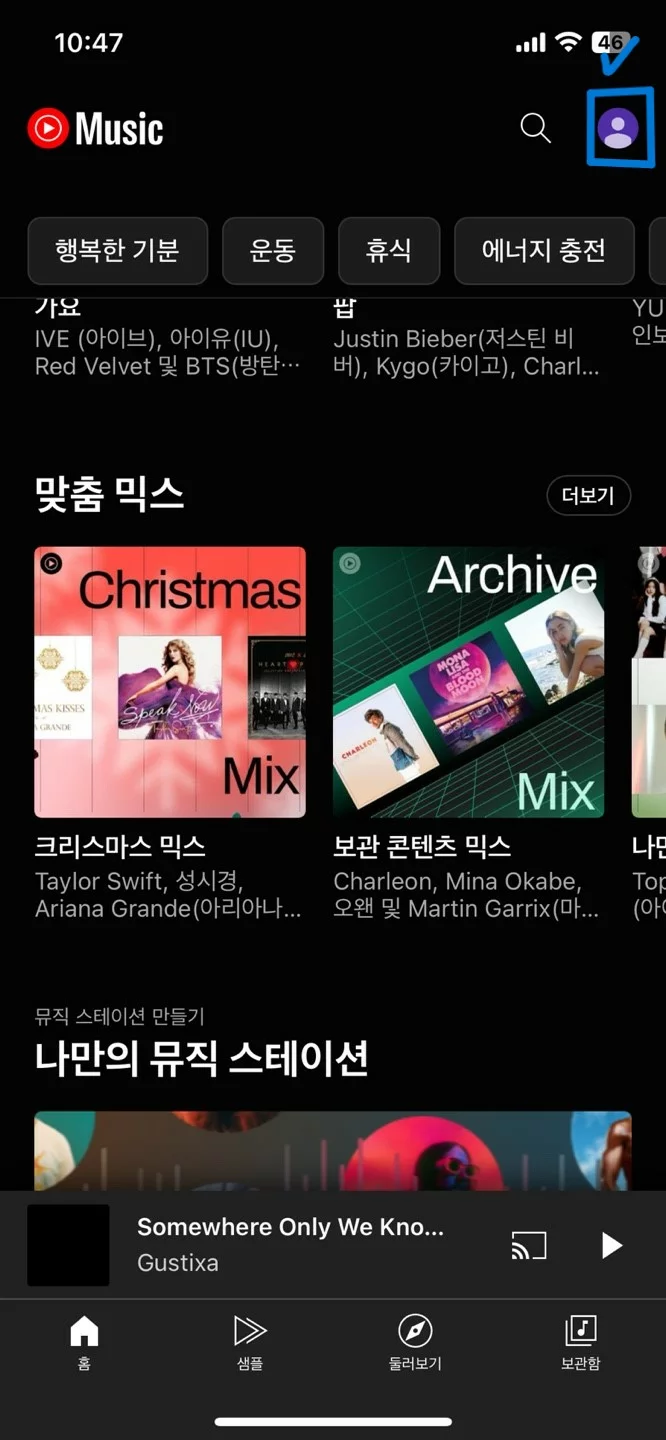Go to the 홈 tab
Image resolution: width=666 pixels, height=1440 pixels.
point(84,1340)
